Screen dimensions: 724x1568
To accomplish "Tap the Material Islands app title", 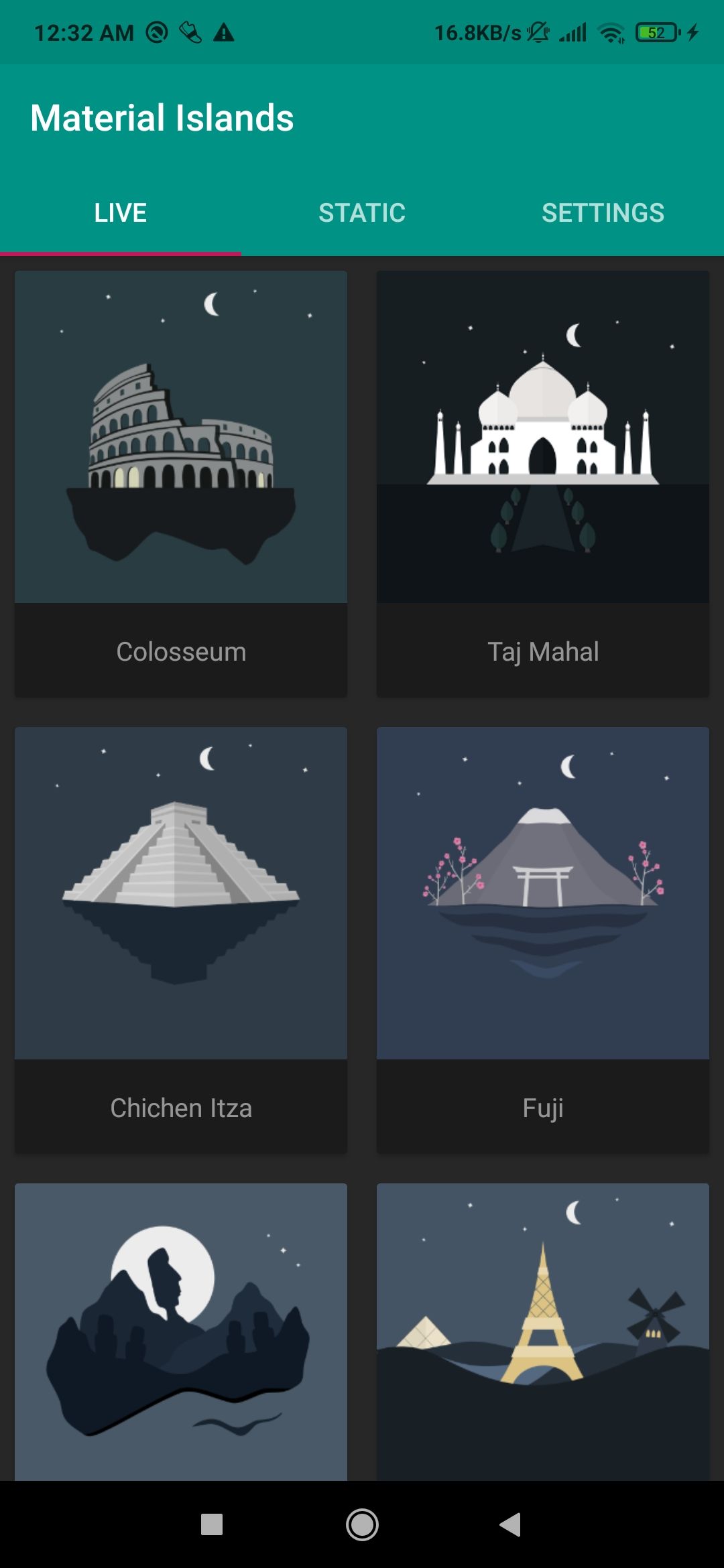I will 163,116.
